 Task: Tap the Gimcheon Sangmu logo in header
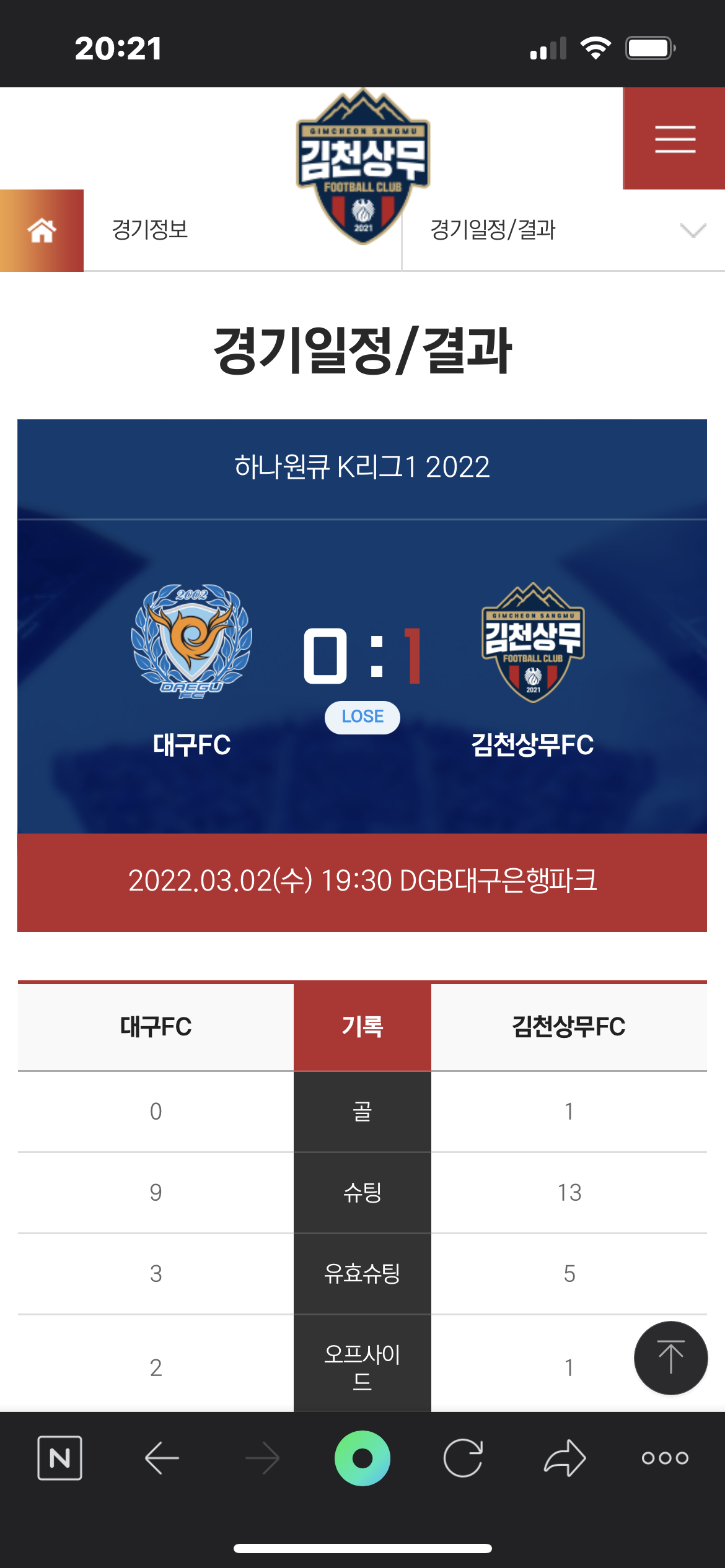pyautogui.click(x=362, y=166)
